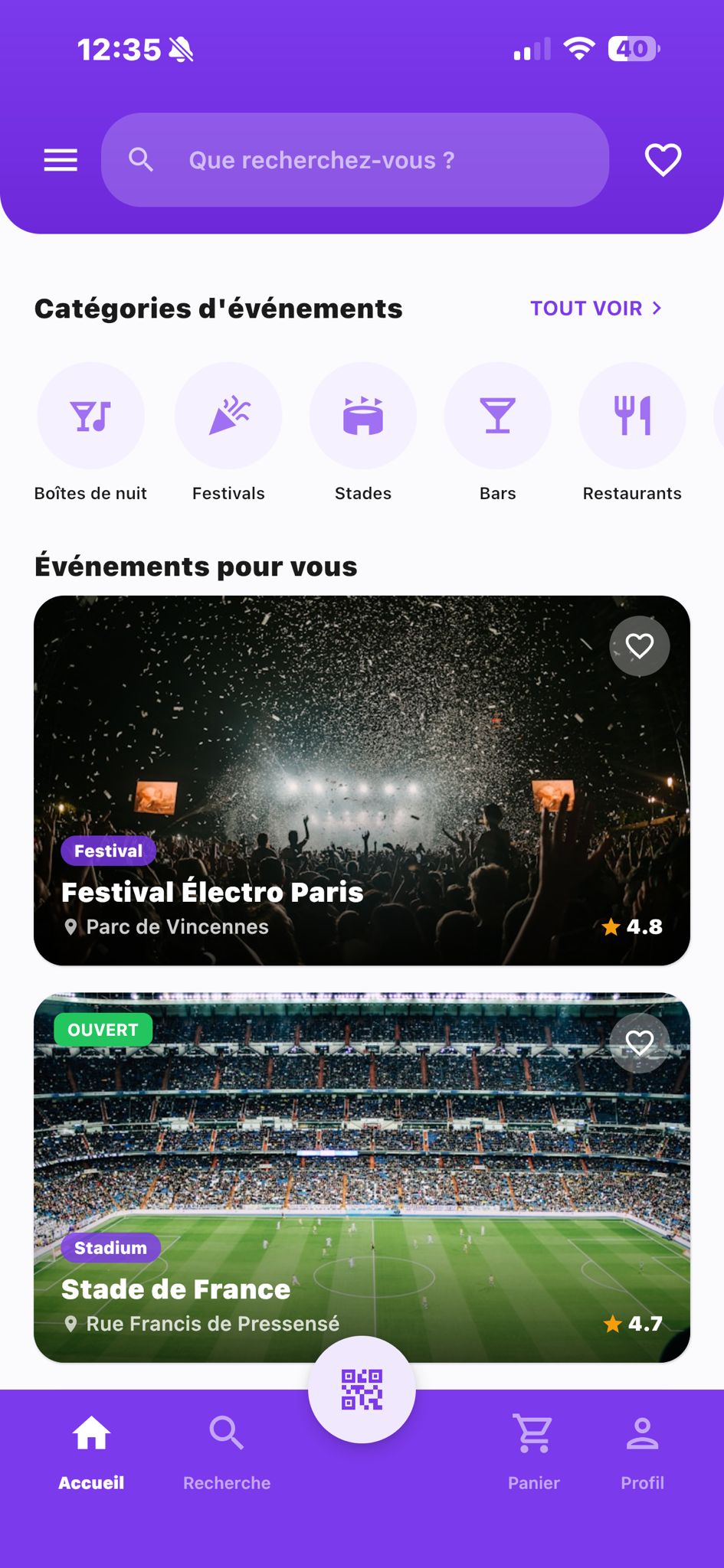Image resolution: width=724 pixels, height=1568 pixels.
Task: Switch to the Recherche tab
Action: (x=227, y=1452)
